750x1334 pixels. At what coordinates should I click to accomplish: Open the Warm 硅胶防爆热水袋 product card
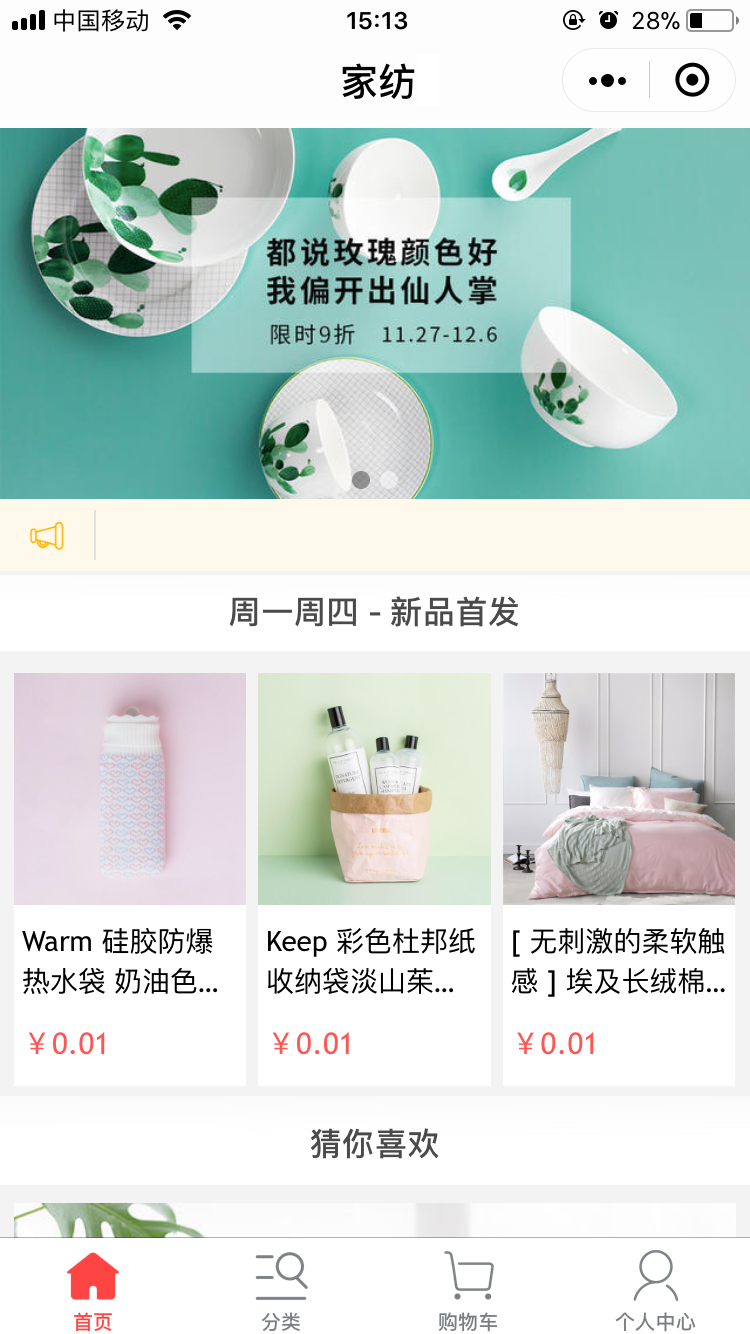(130, 878)
